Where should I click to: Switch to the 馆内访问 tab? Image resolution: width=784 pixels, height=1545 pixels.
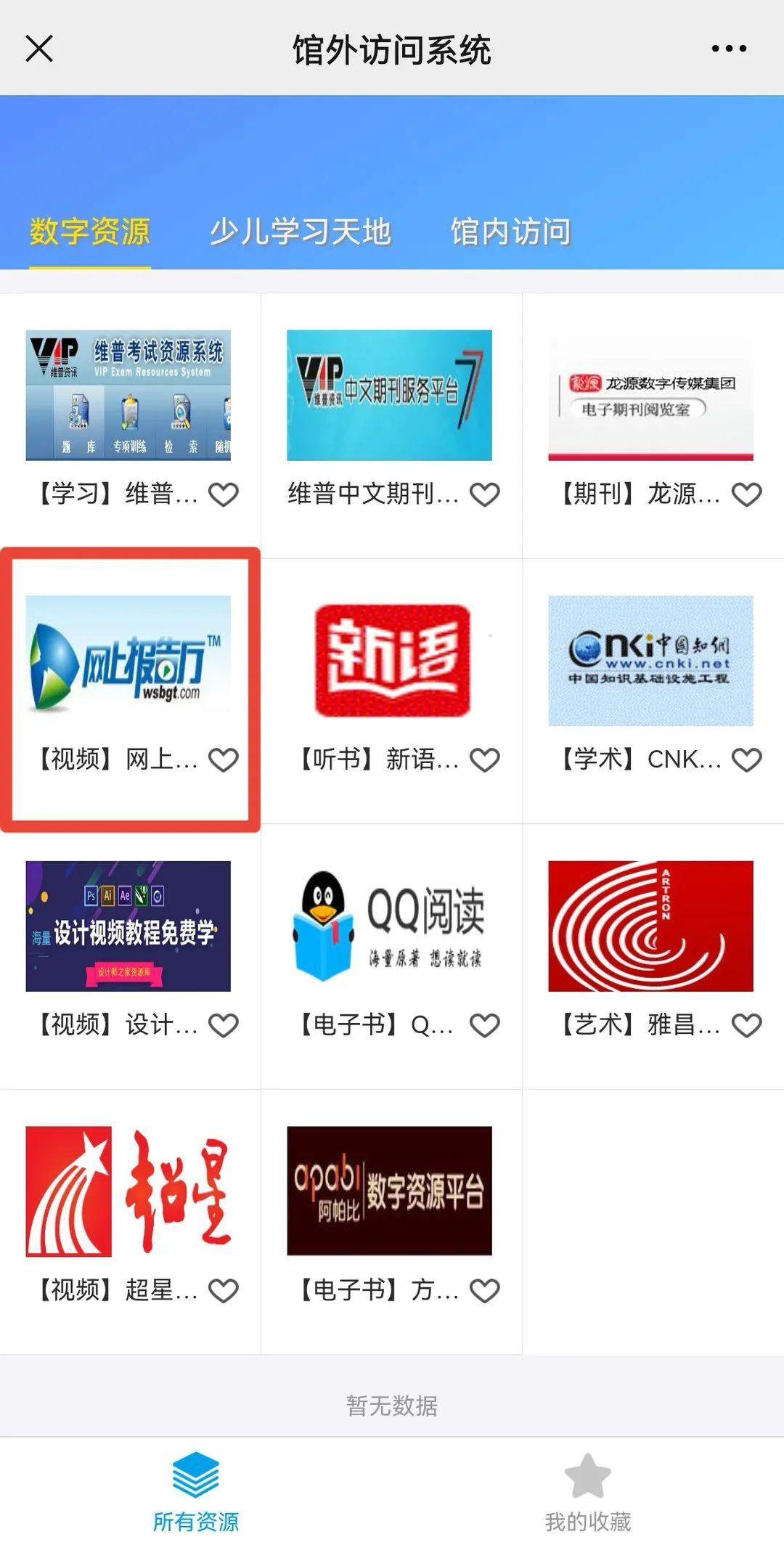(x=510, y=232)
